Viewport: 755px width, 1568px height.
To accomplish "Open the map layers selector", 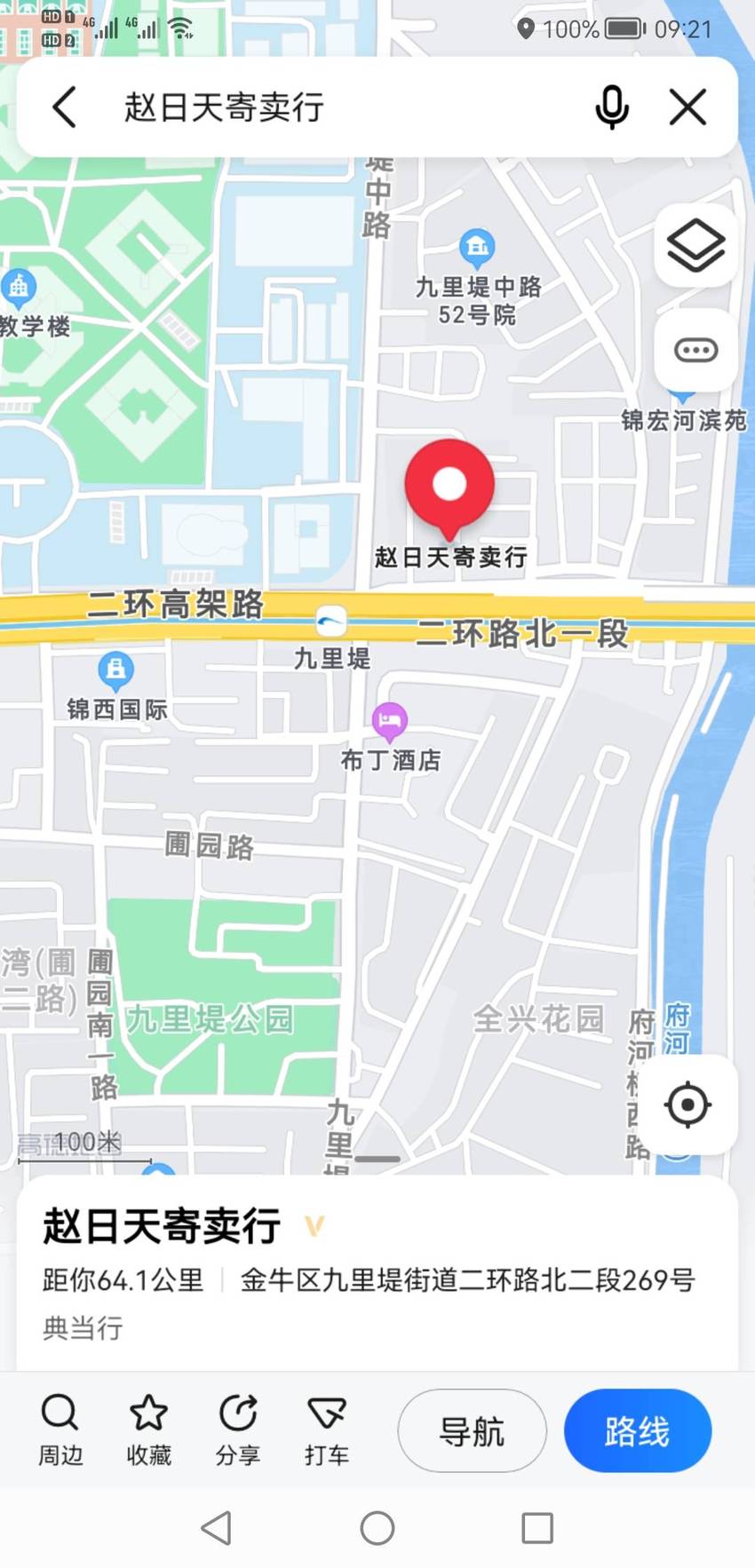I will pos(695,245).
